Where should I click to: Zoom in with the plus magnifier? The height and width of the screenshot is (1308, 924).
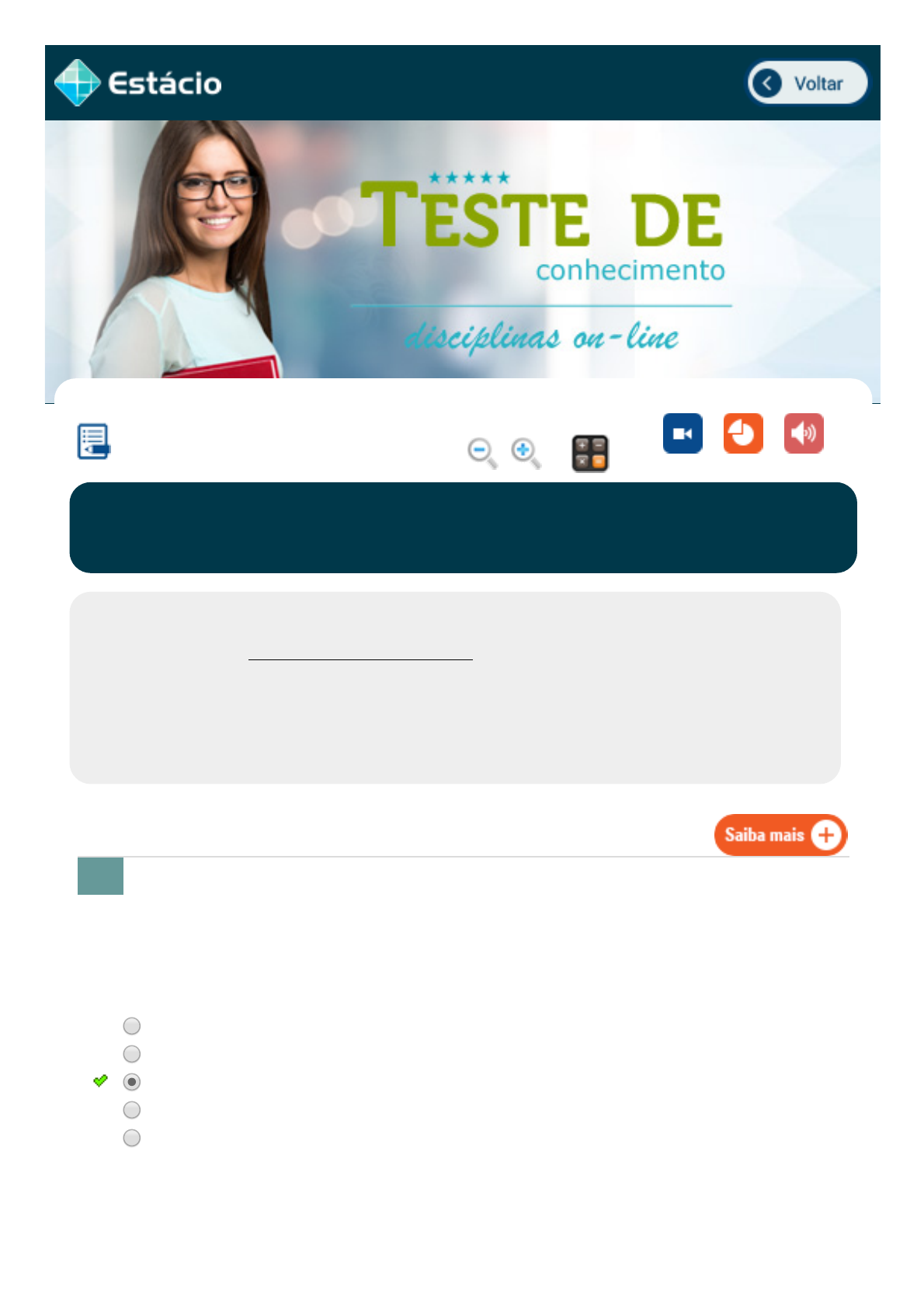click(526, 453)
